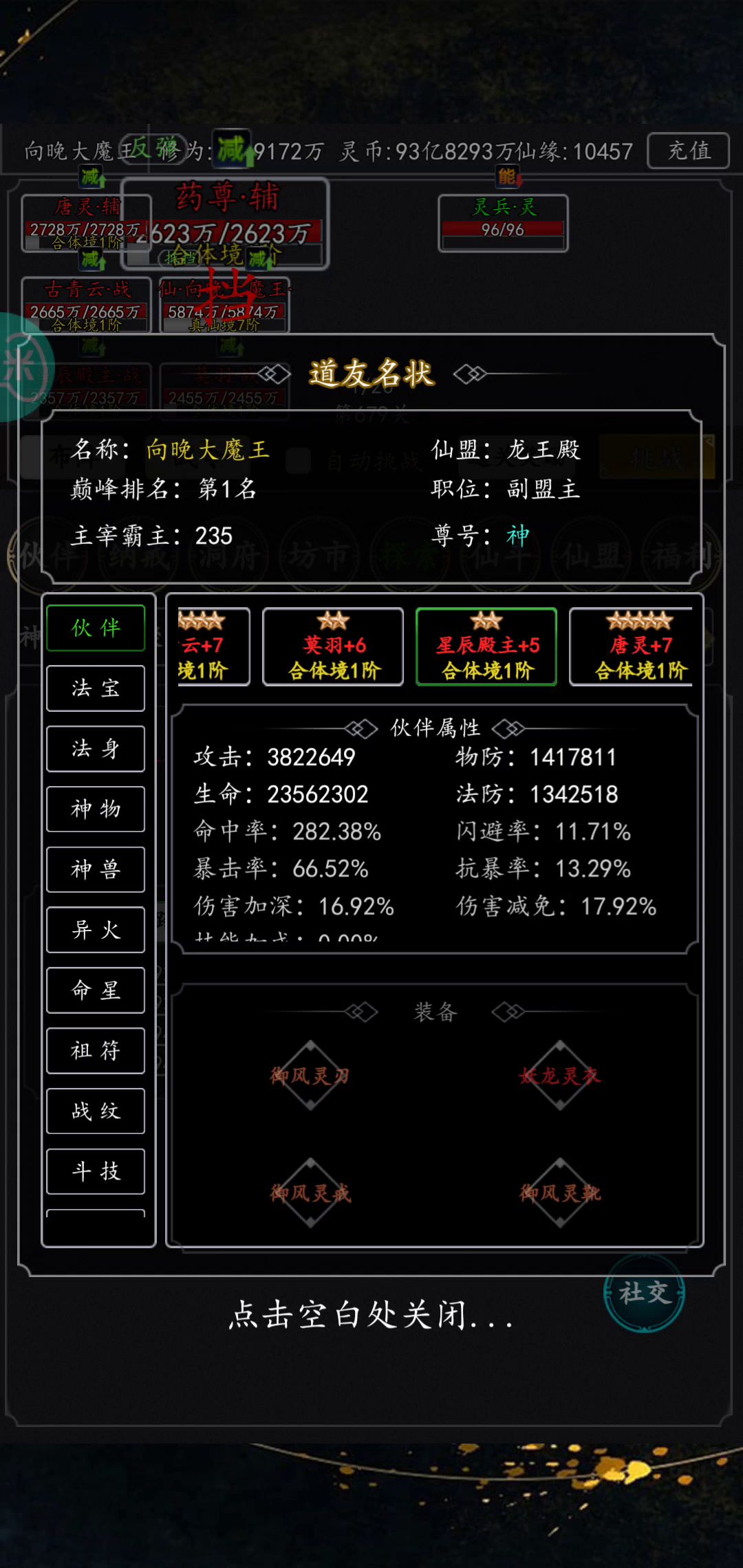Open the 神物 tab
This screenshot has width=743, height=1568.
tap(96, 809)
